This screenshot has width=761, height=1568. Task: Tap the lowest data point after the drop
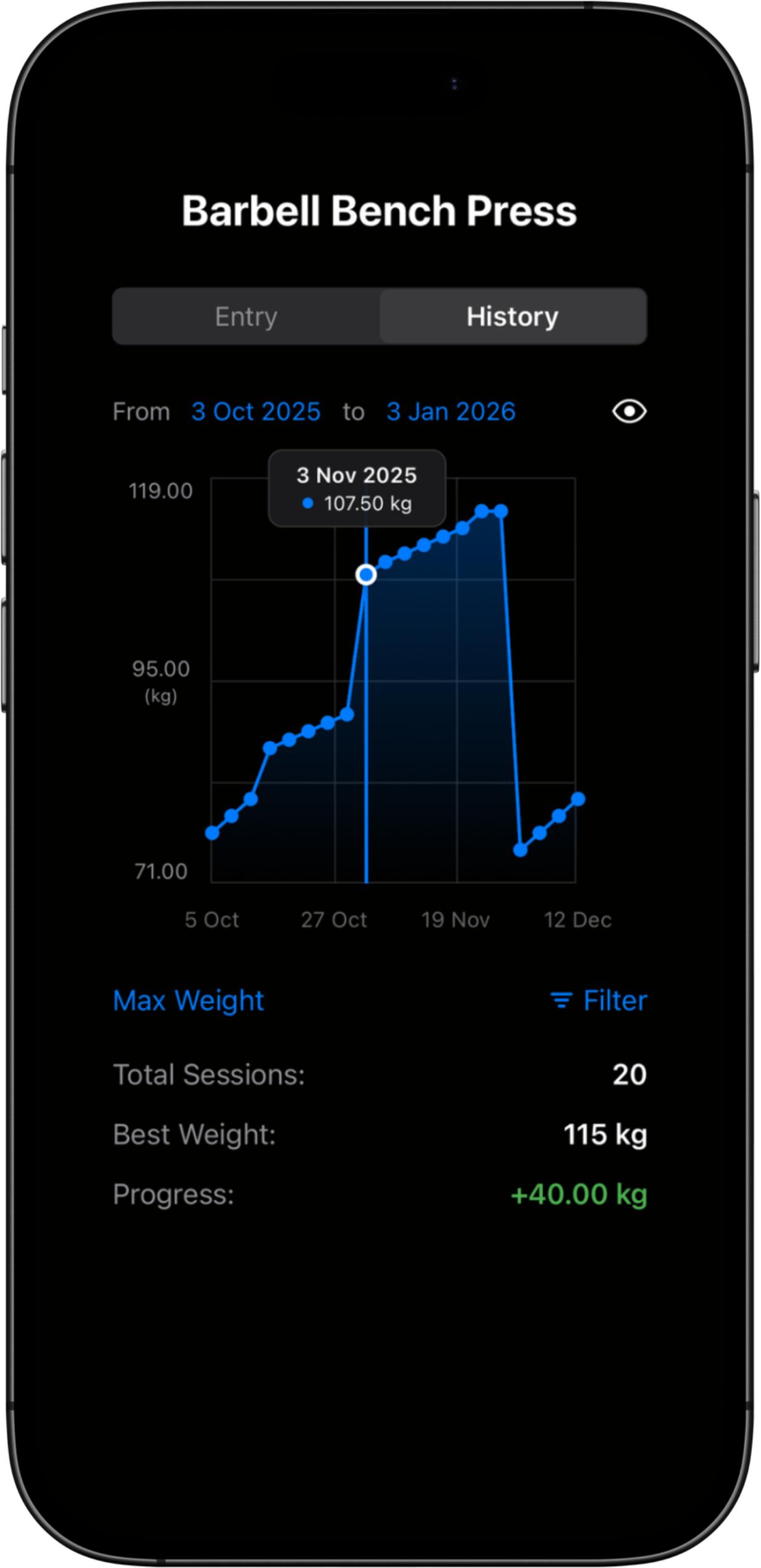pyautogui.click(x=521, y=850)
